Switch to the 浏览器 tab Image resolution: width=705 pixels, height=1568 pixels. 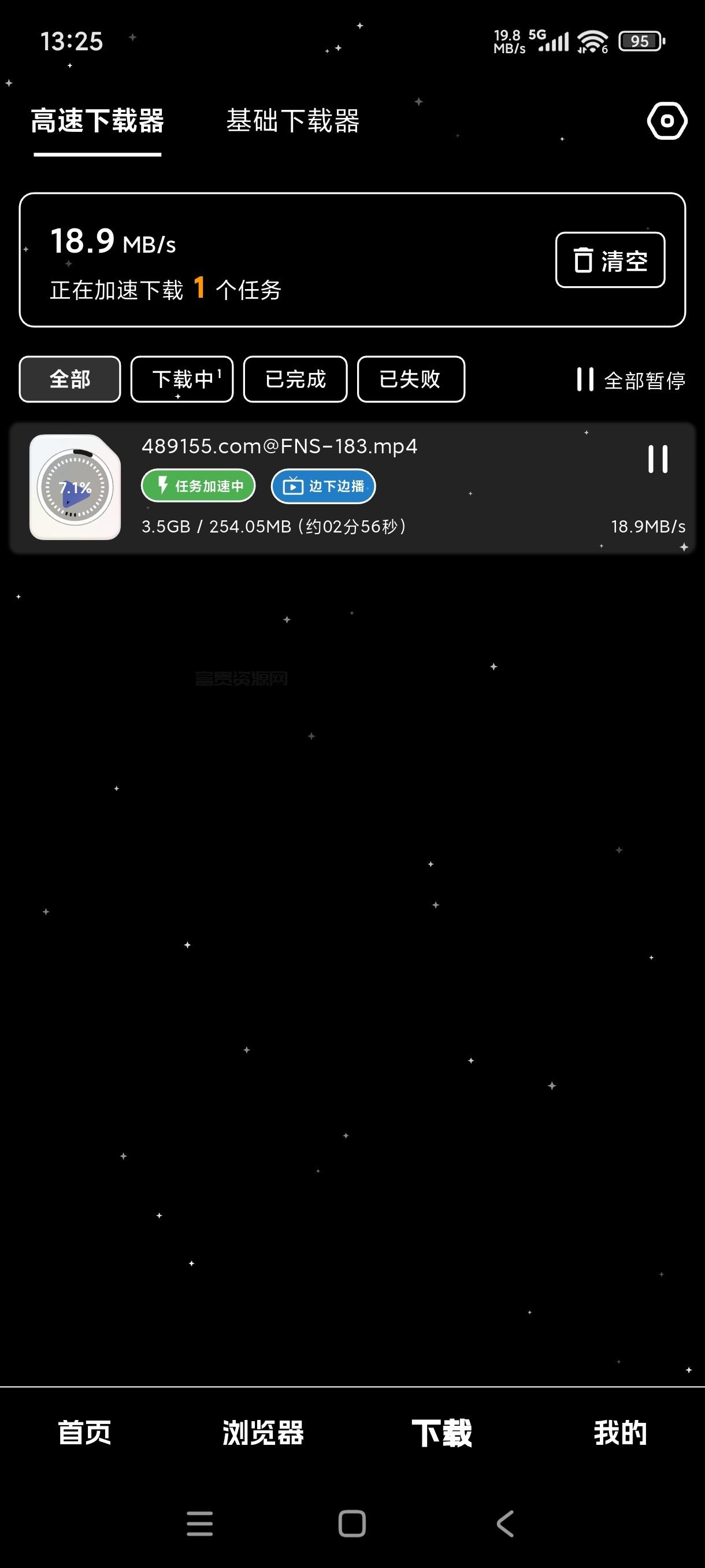tap(263, 1432)
